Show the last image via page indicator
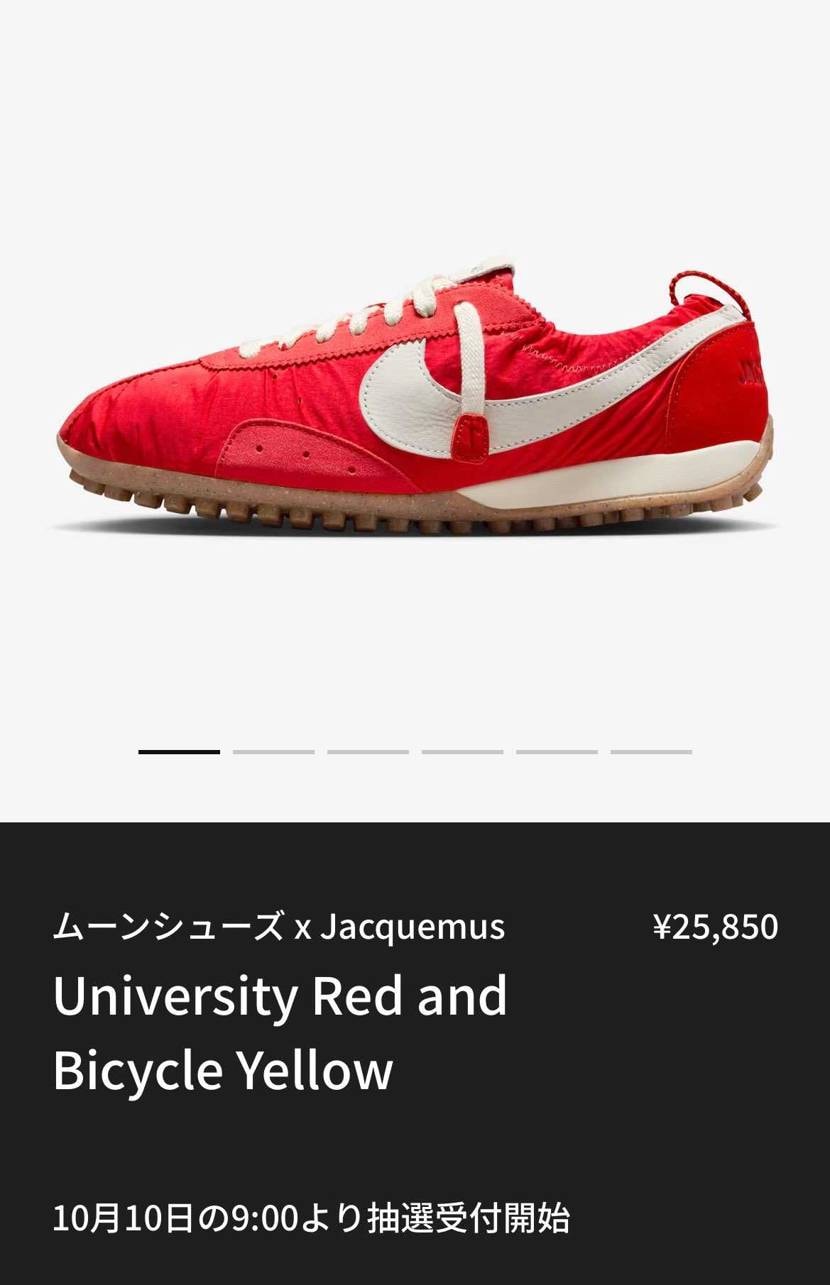830x1285 pixels. [651, 751]
